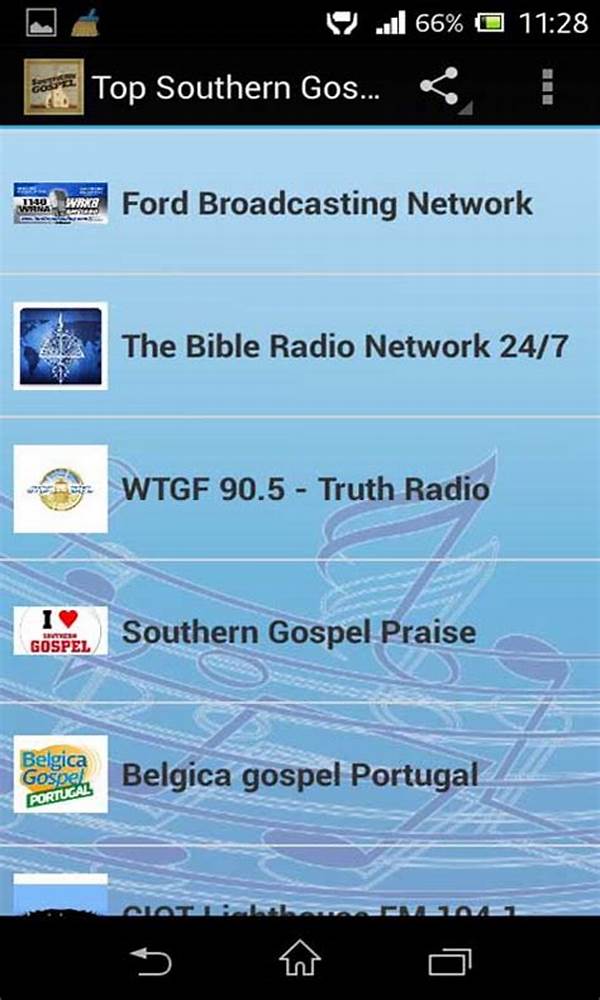Screen dimensions: 600x1000
Task: Tap the share icon in the app bar
Action: coord(440,88)
